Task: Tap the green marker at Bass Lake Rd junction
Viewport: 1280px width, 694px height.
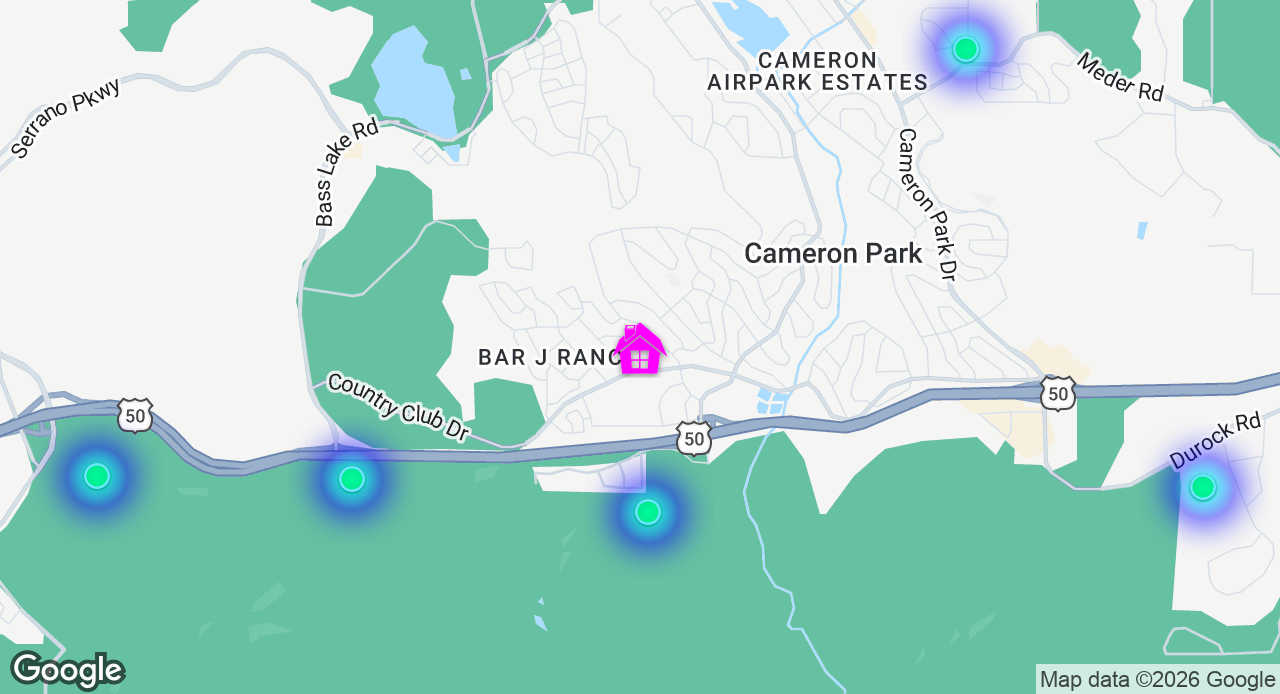Action: pos(351,479)
